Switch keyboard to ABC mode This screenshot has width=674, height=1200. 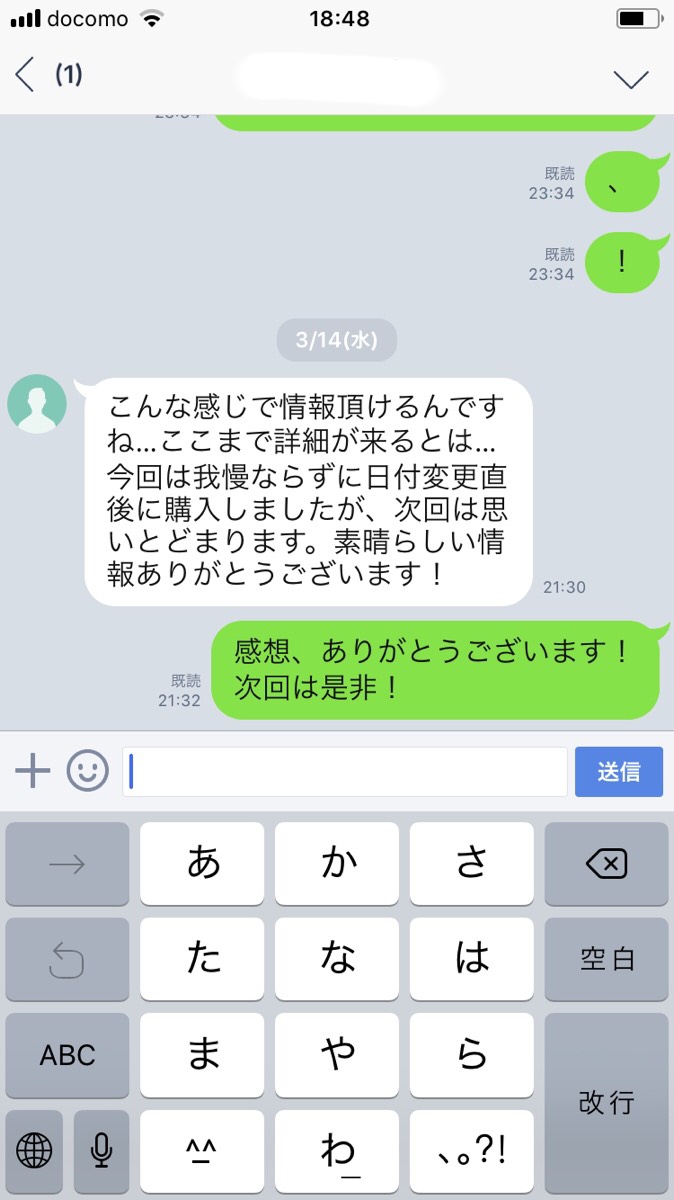(67, 1055)
